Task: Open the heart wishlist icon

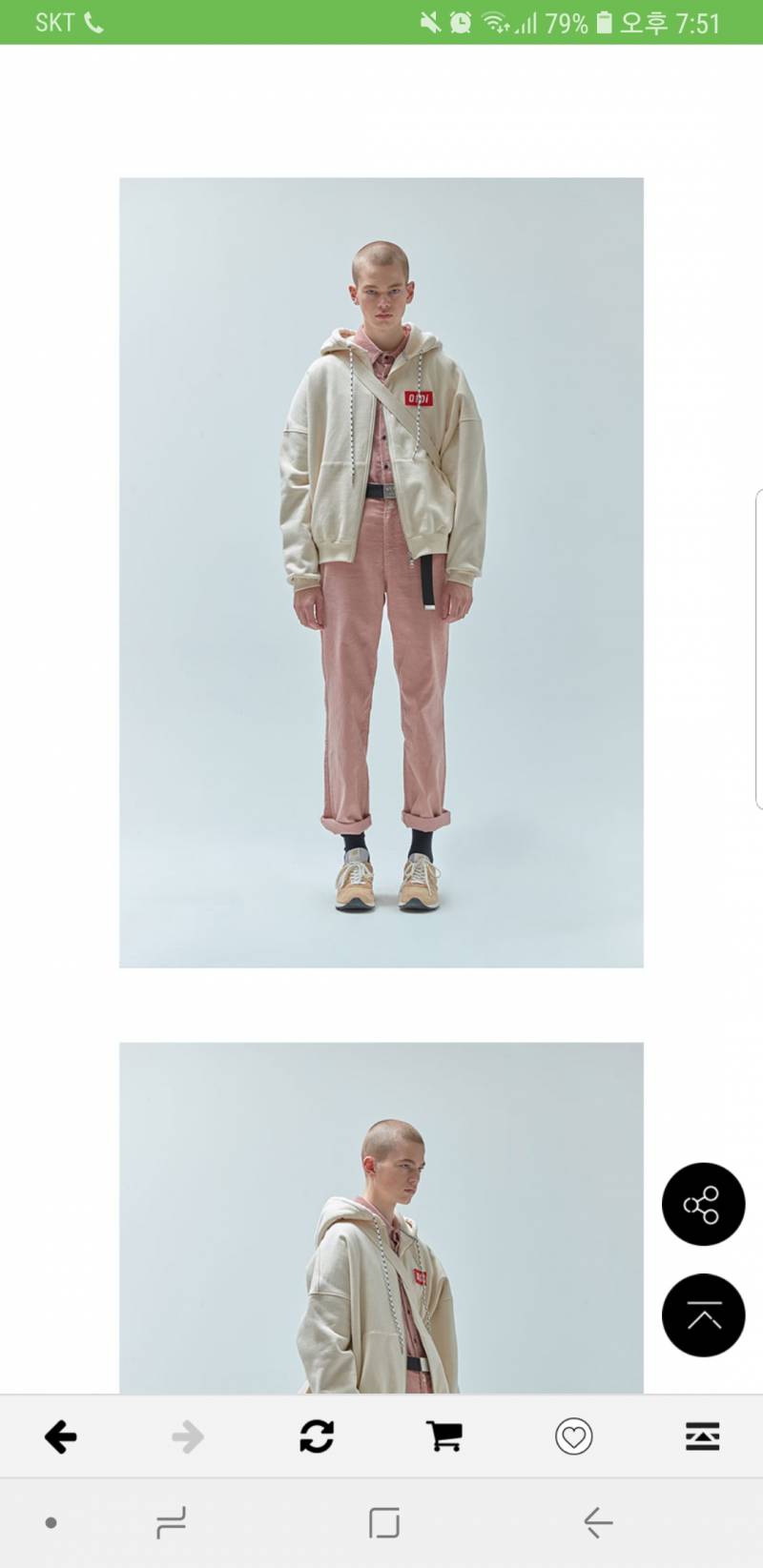Action: (573, 1436)
